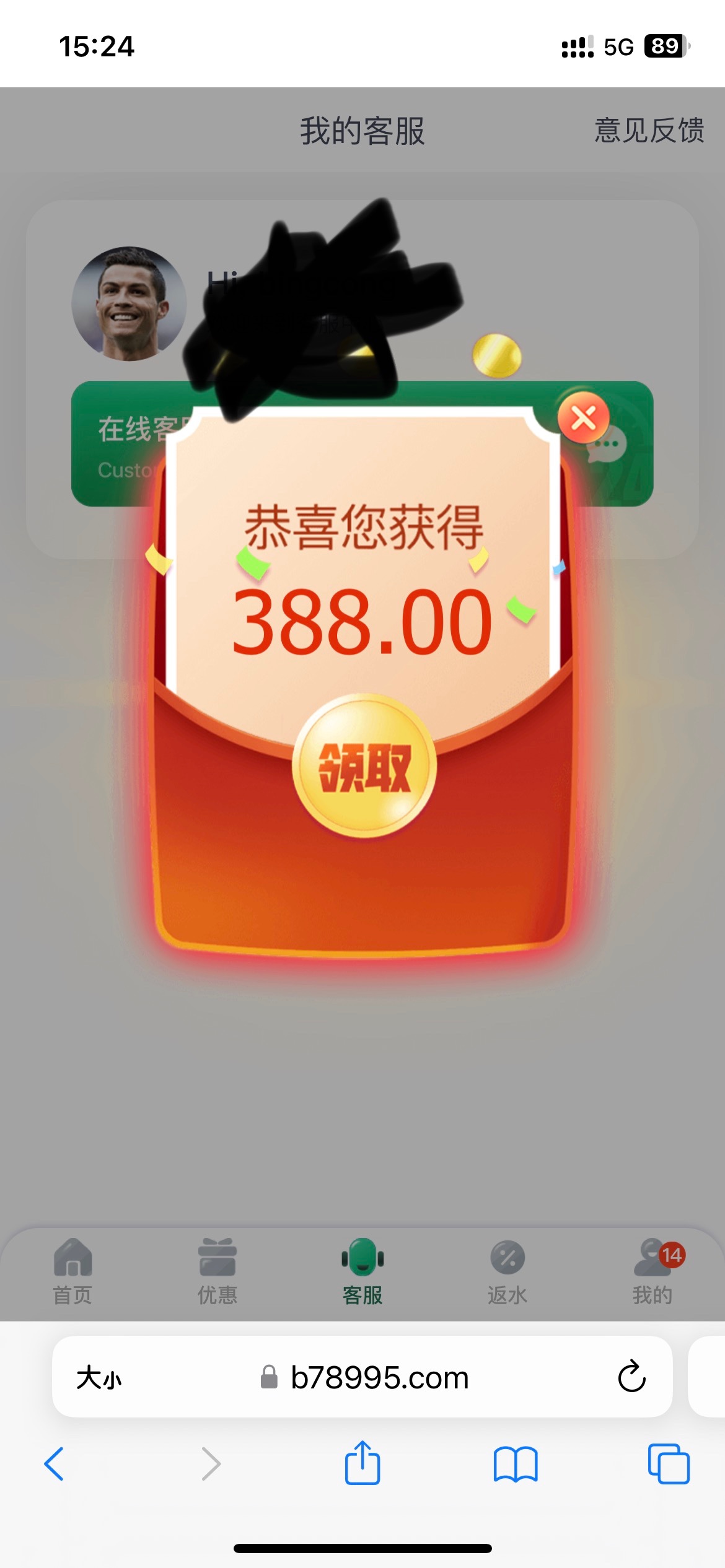Screen dimensions: 725x1568
Task: Close the red envelope popup
Action: (583, 418)
